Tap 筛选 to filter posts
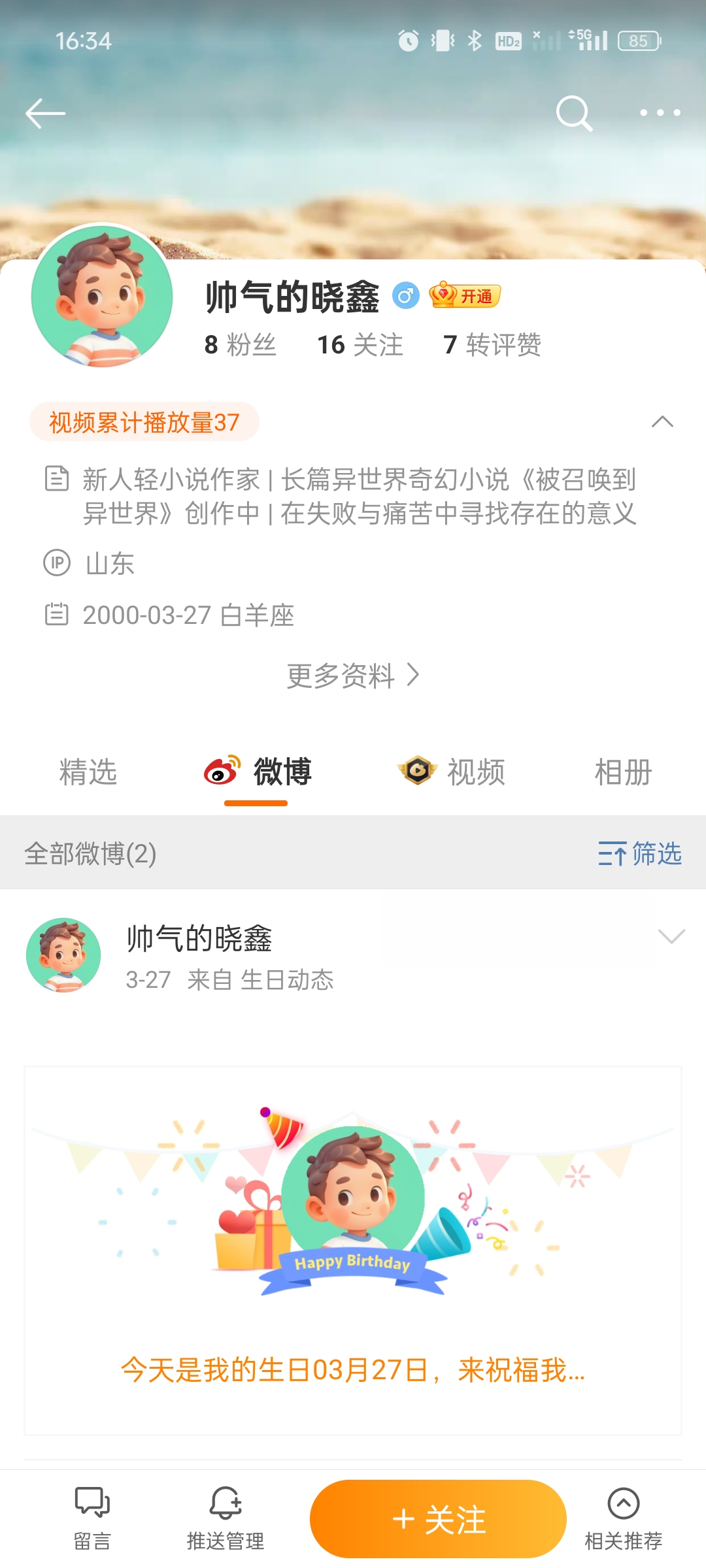706x1568 pixels. [x=640, y=853]
